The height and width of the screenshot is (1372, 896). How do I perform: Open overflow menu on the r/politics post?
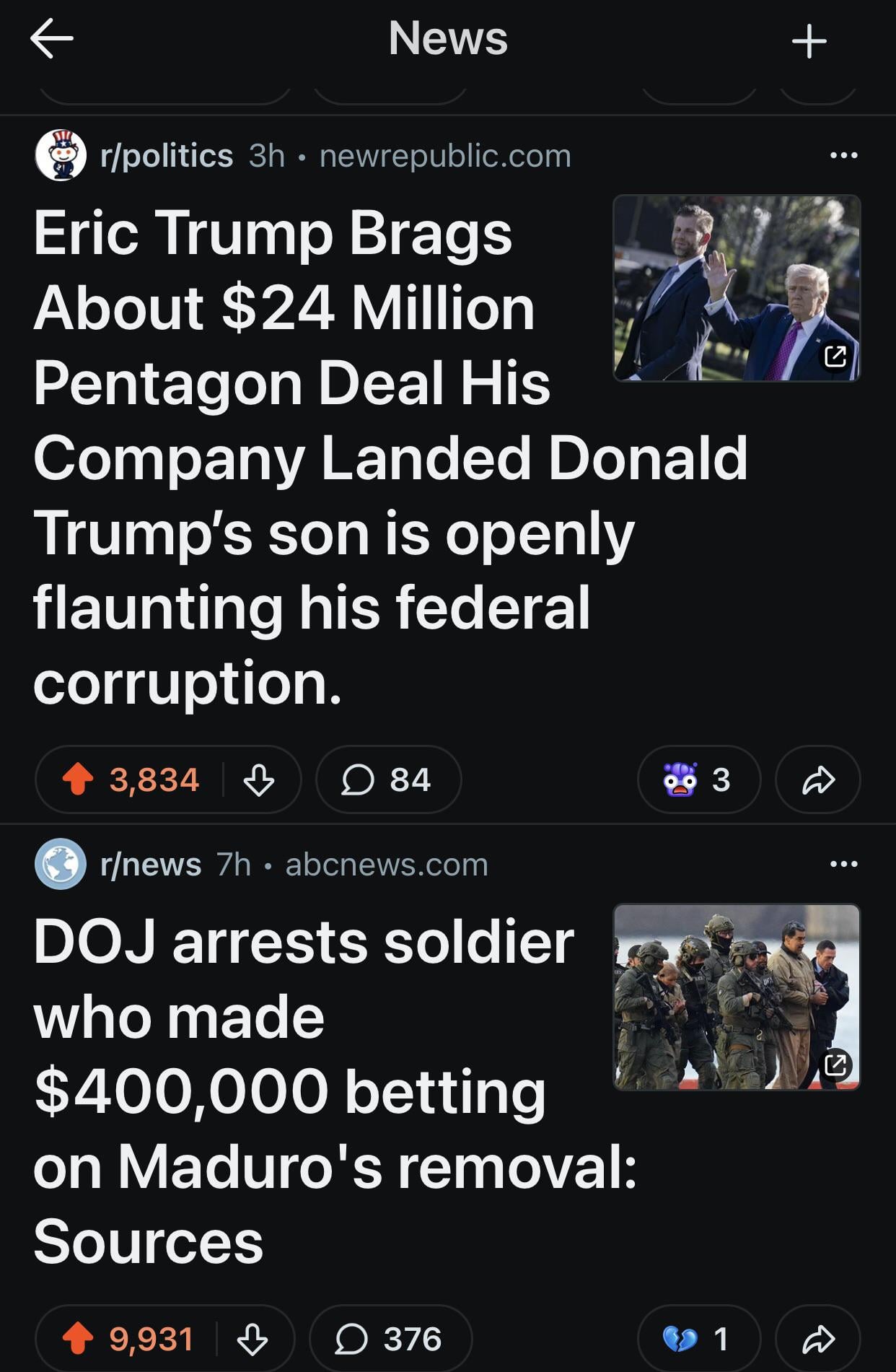tap(843, 155)
